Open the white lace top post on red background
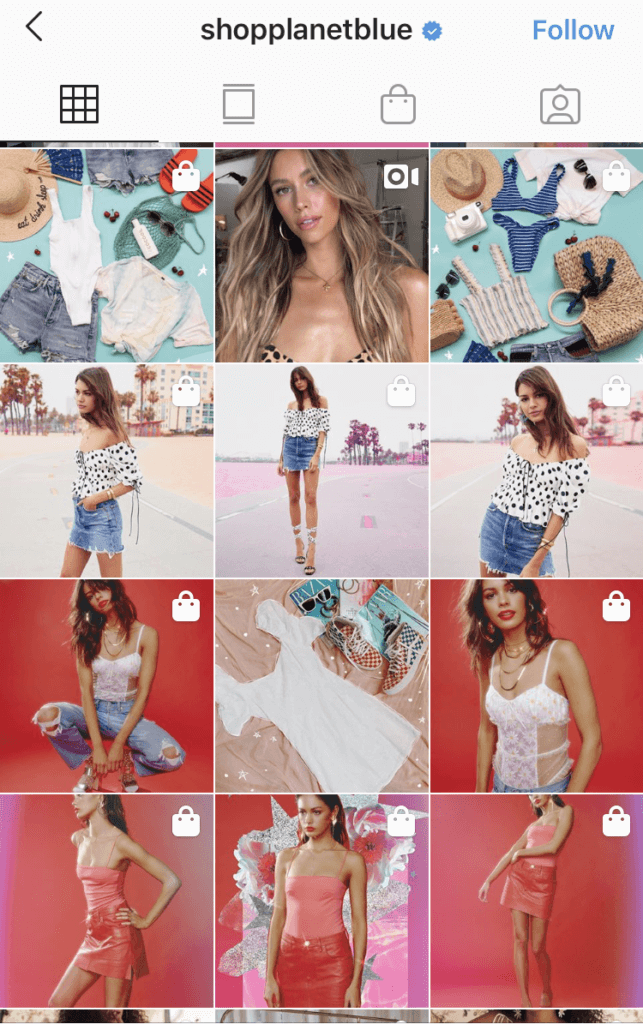643x1024 pixels. (x=536, y=685)
